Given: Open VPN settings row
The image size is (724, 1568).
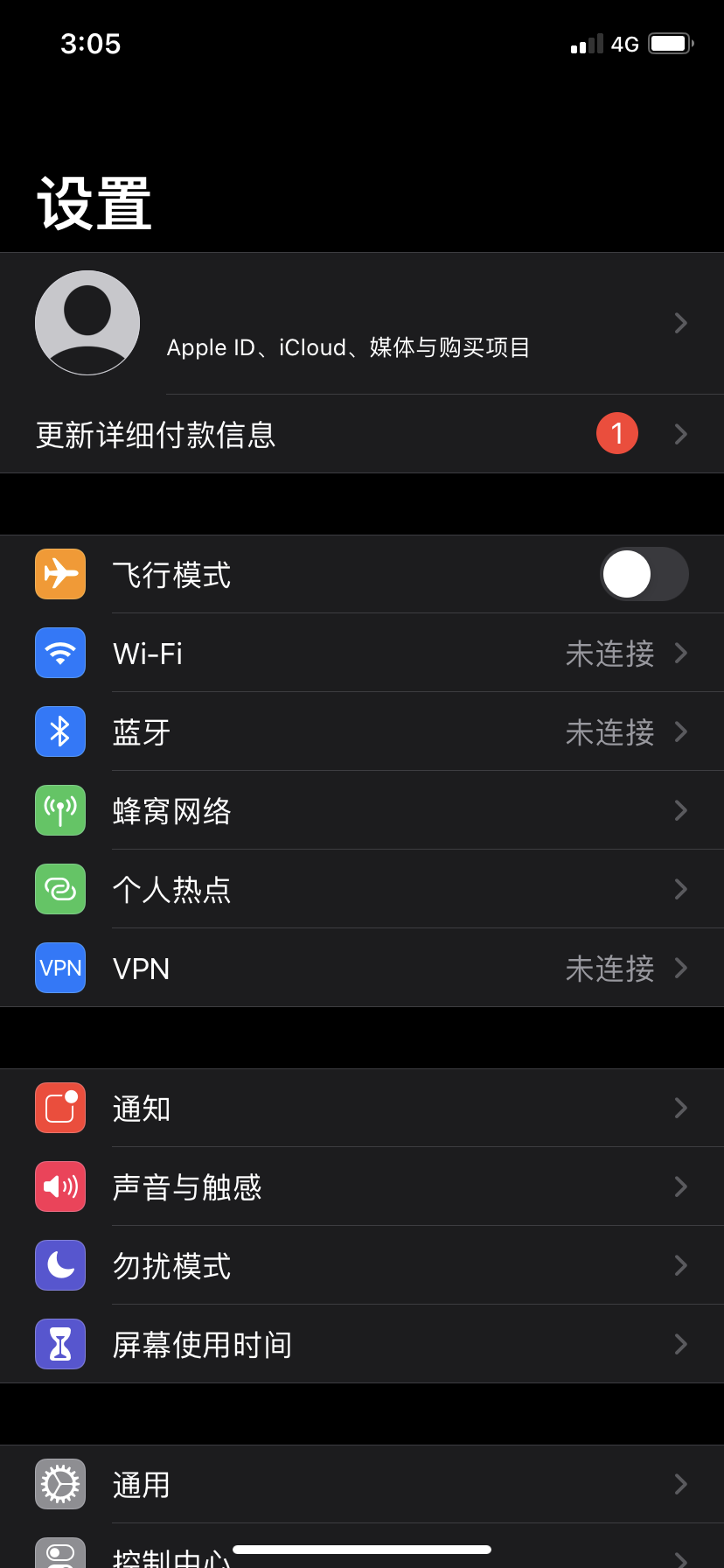Looking at the screenshot, I should 362,968.
